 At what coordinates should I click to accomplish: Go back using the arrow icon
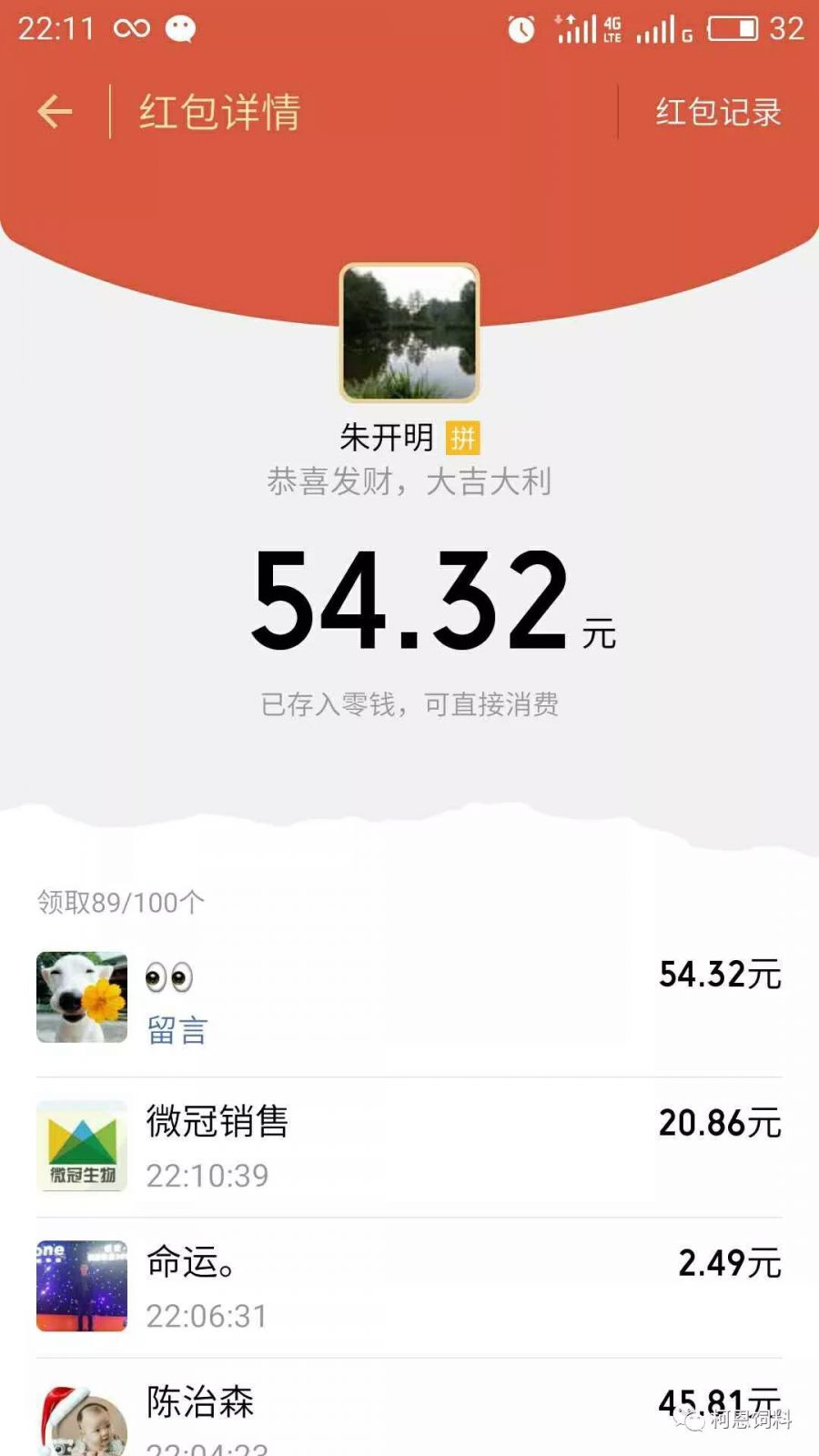pyautogui.click(x=55, y=112)
